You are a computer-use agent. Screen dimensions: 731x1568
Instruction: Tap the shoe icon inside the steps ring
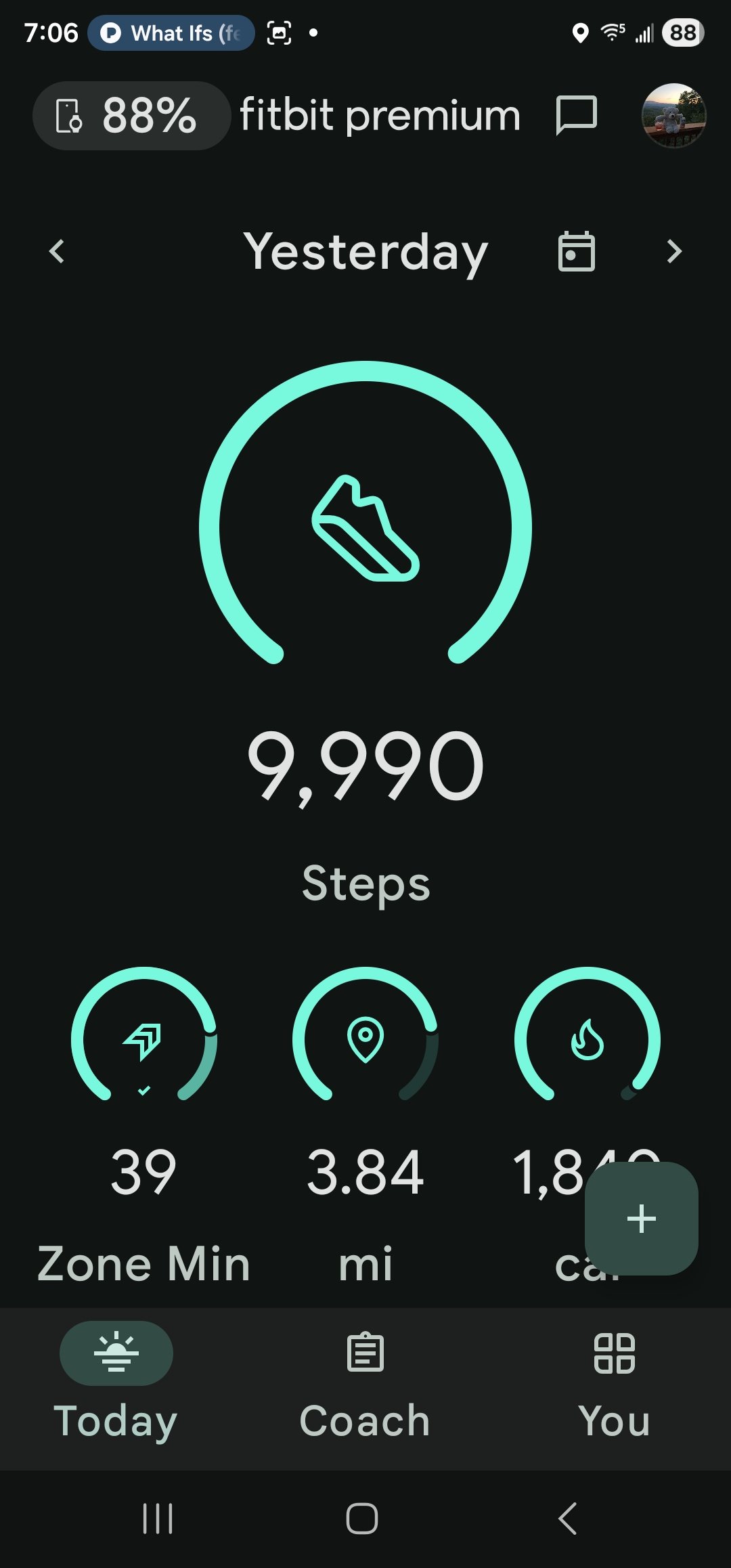click(365, 529)
